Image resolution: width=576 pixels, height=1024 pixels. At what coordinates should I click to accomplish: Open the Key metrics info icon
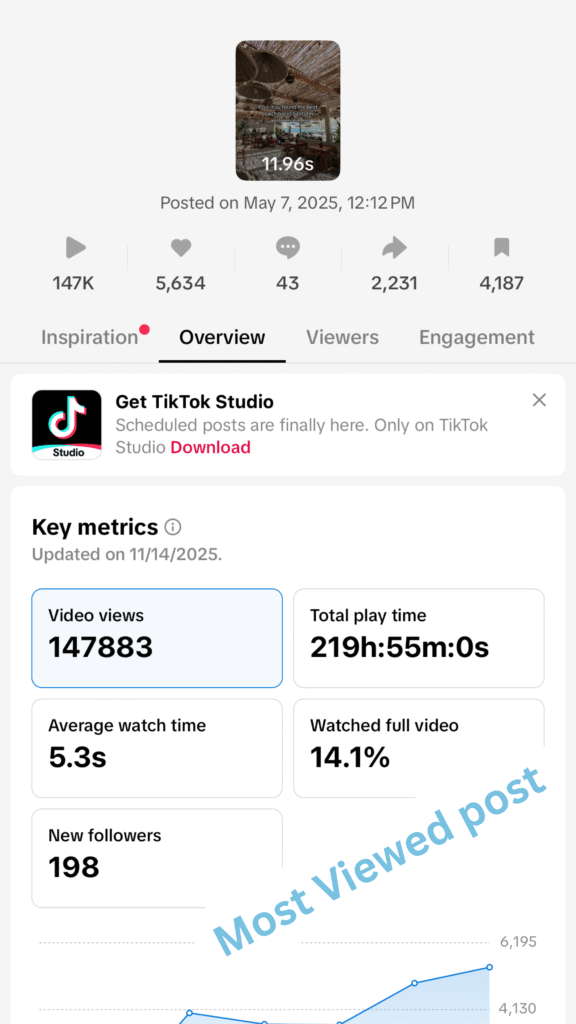tap(173, 526)
